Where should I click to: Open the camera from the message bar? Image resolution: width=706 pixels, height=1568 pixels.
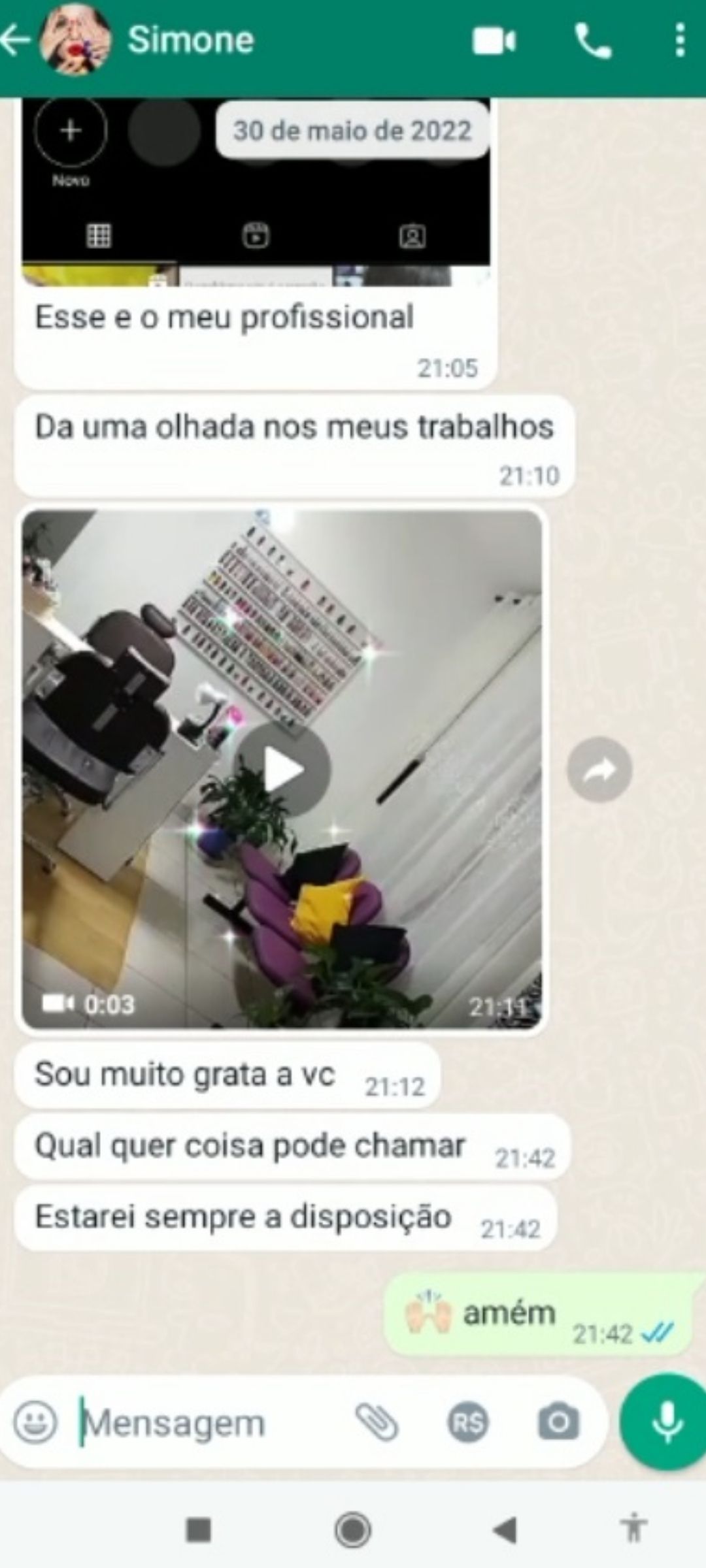(558, 1422)
